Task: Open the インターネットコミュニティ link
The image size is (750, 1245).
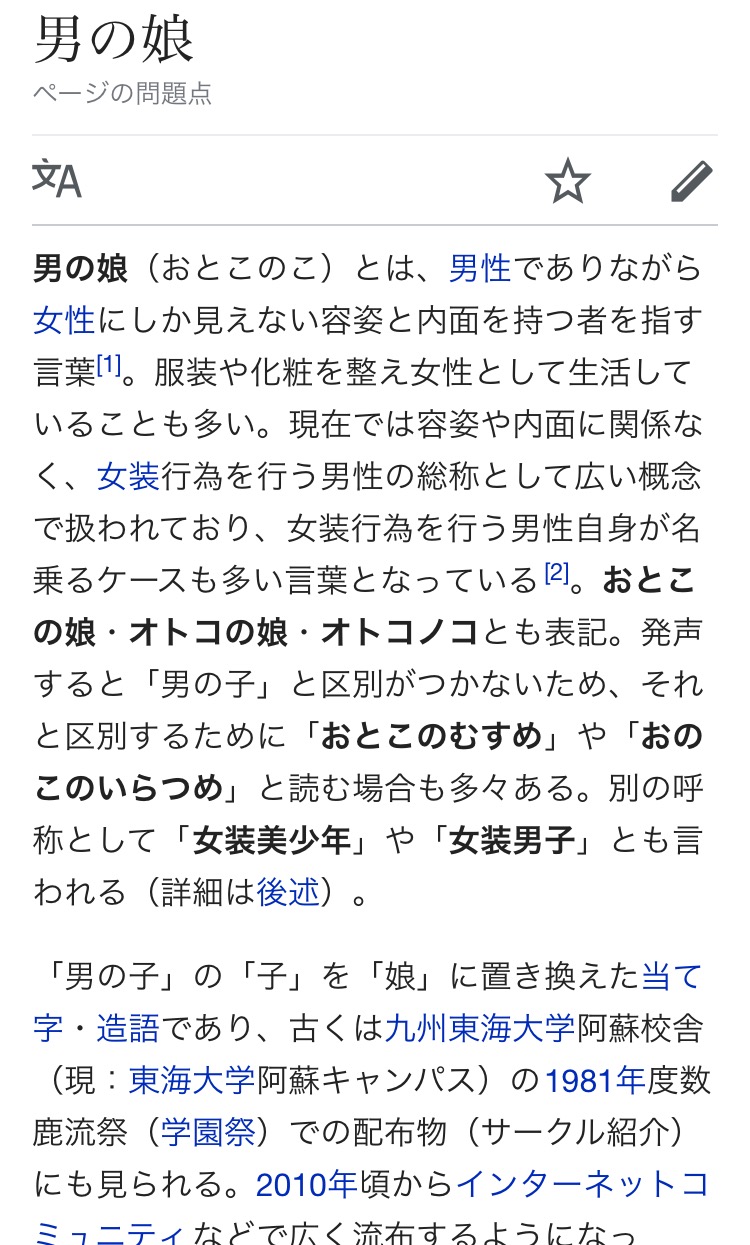Action: (582, 1184)
